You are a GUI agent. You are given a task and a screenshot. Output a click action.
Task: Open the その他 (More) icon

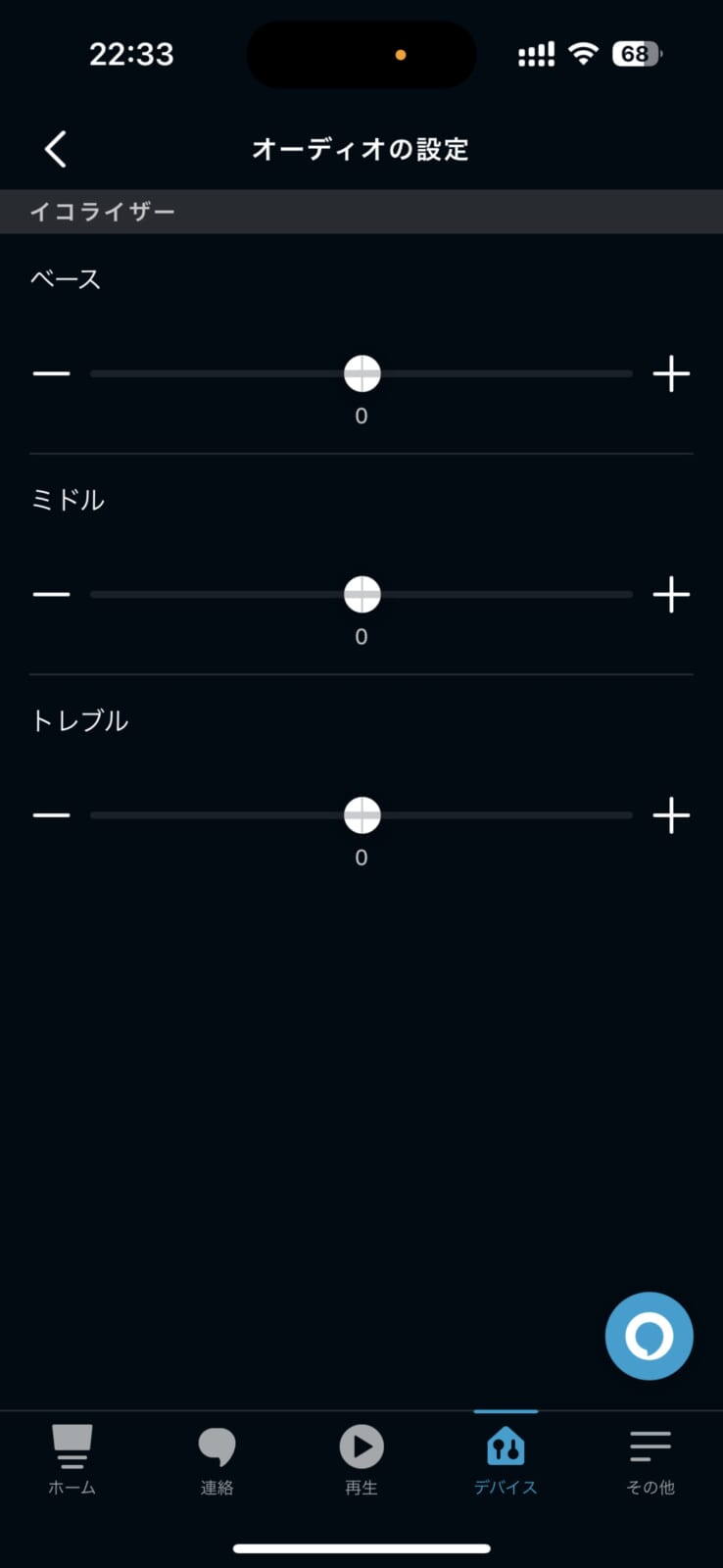coord(650,1445)
